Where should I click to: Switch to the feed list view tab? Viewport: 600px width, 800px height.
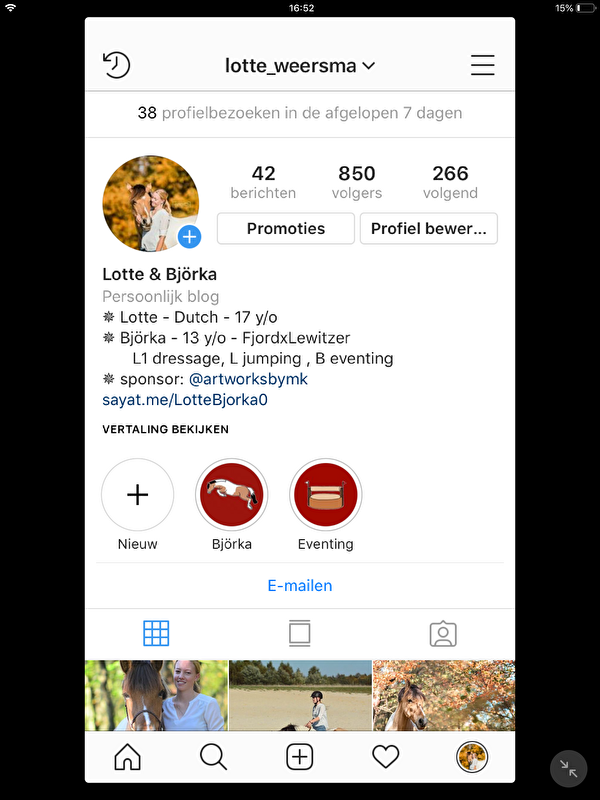(300, 633)
